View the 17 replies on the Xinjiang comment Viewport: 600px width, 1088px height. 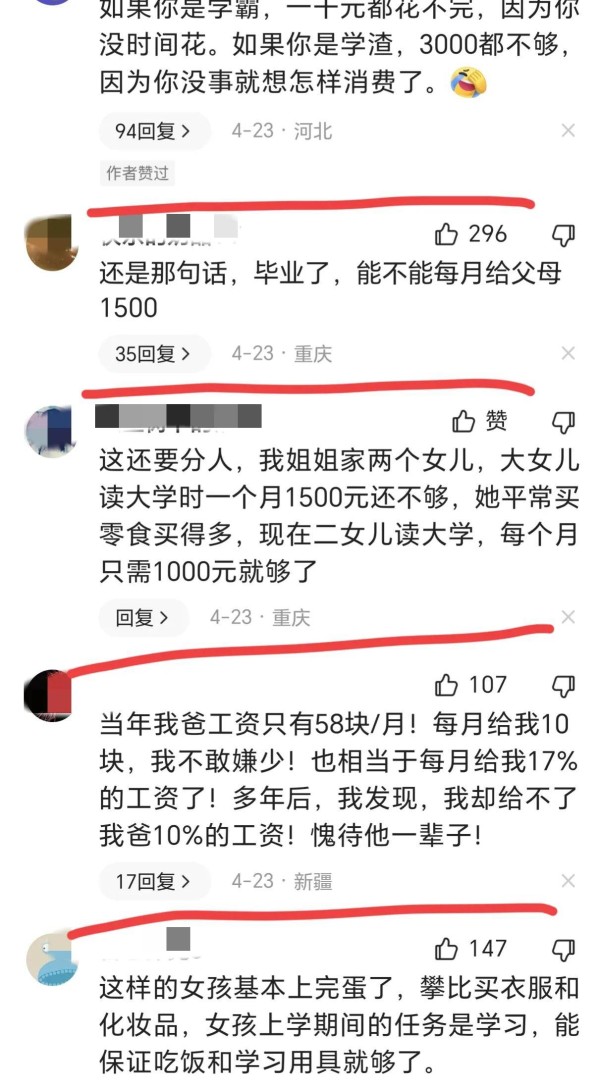(155, 882)
